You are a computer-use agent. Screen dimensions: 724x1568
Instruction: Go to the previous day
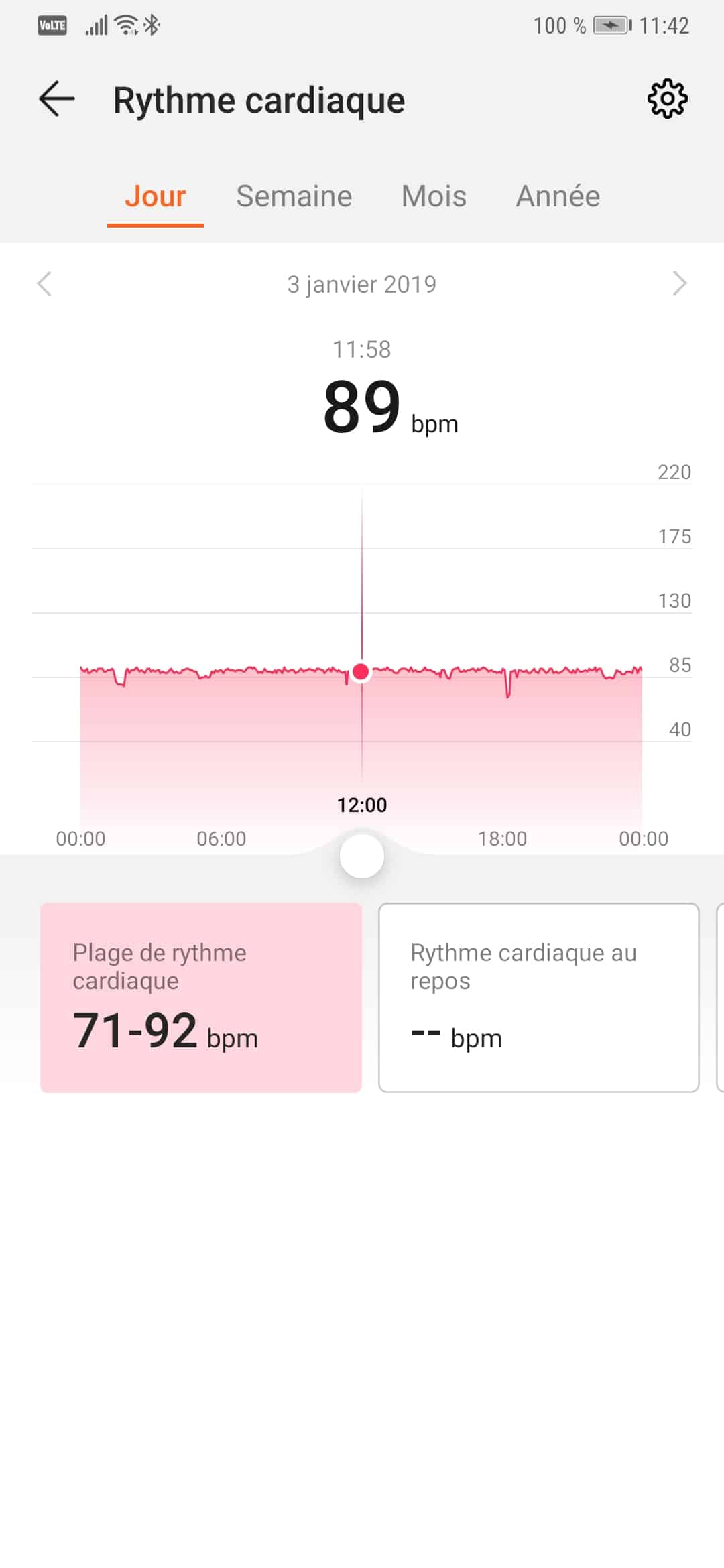(x=44, y=284)
